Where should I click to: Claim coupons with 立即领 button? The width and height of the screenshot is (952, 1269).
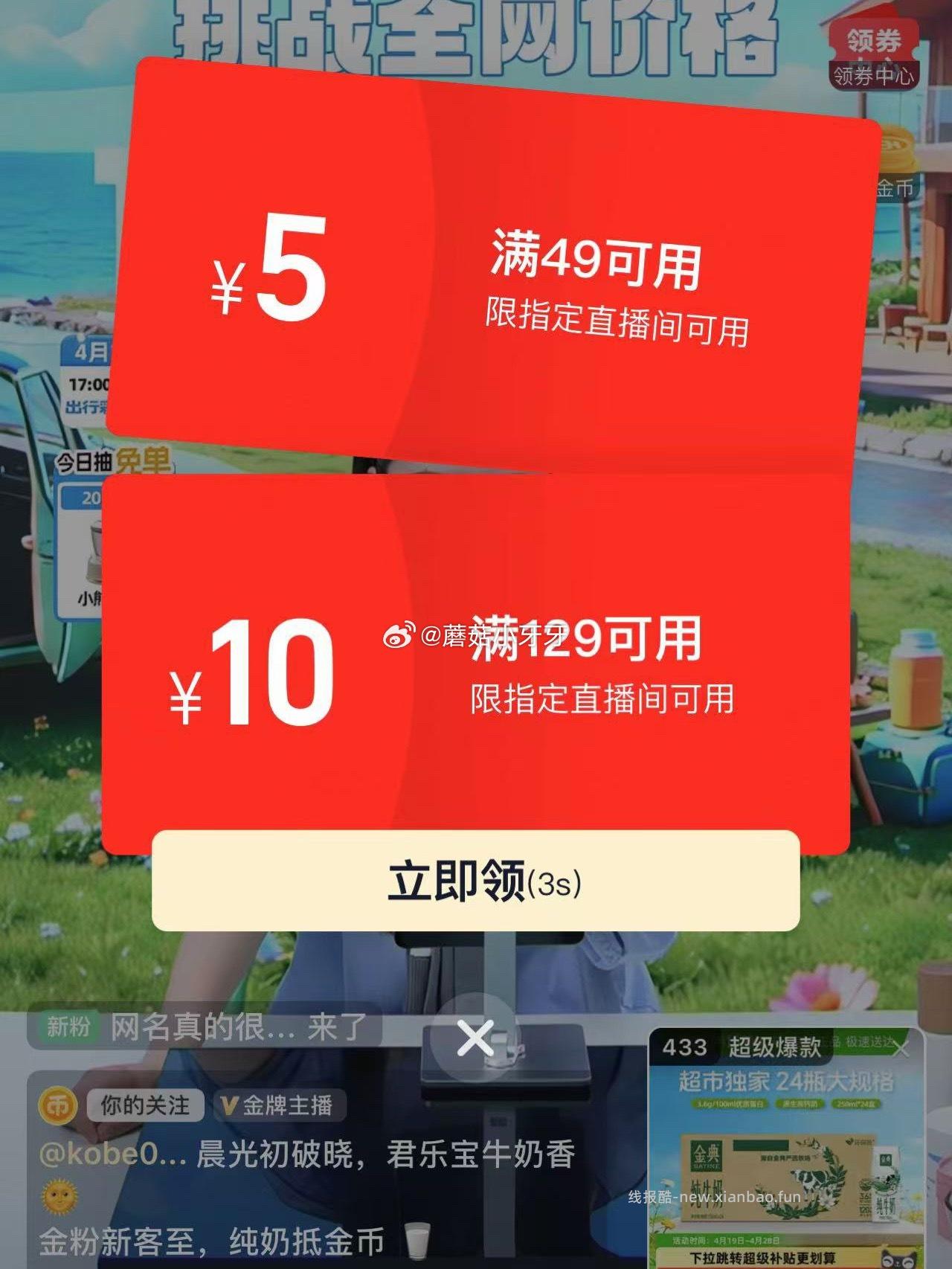coord(476,882)
